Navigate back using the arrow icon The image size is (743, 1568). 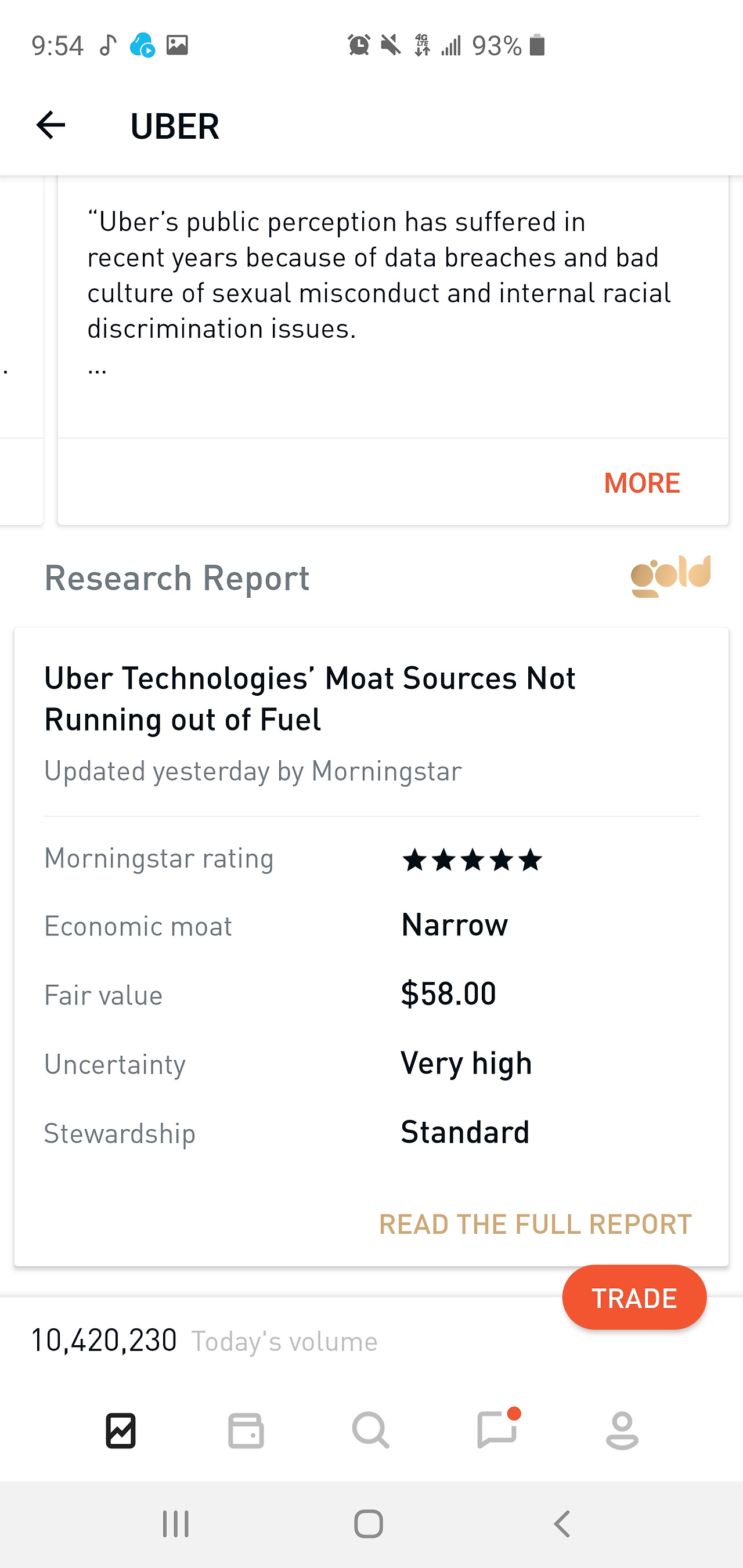pos(50,125)
